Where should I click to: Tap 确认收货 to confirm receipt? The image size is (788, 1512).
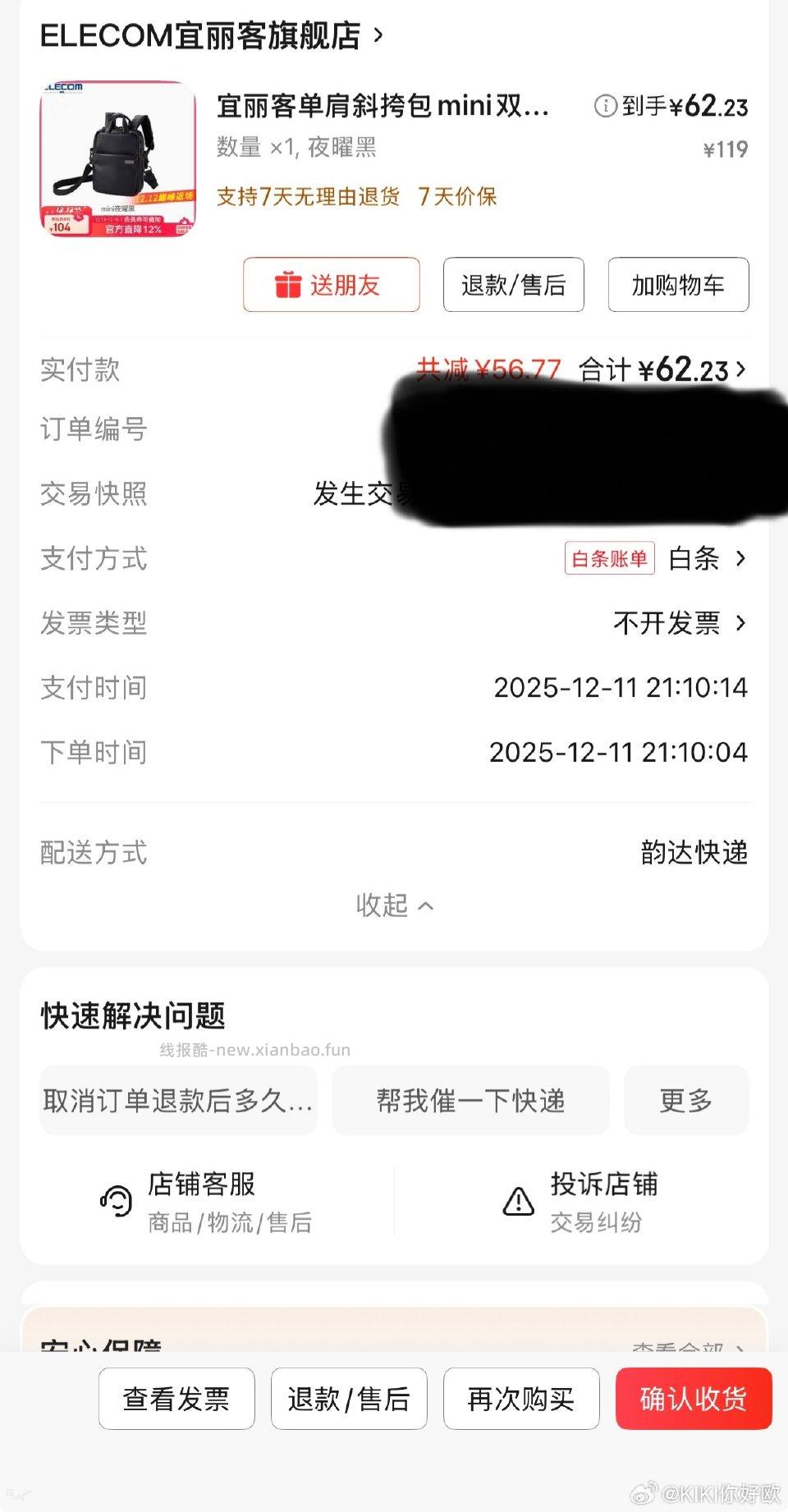pos(694,1399)
